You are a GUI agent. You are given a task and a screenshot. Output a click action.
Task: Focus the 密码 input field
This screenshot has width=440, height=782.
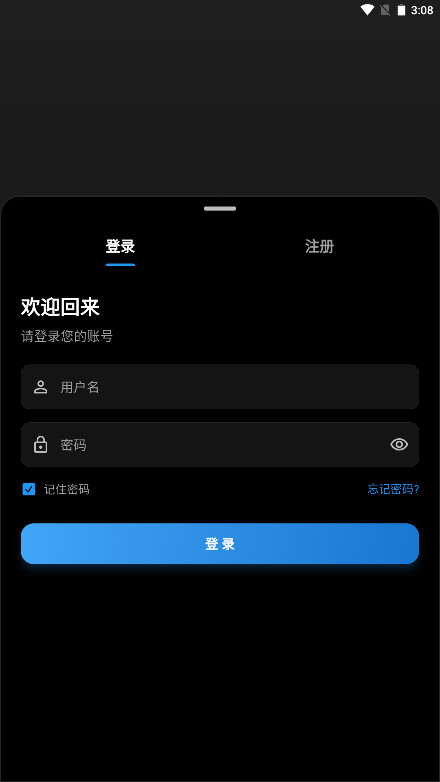point(220,444)
